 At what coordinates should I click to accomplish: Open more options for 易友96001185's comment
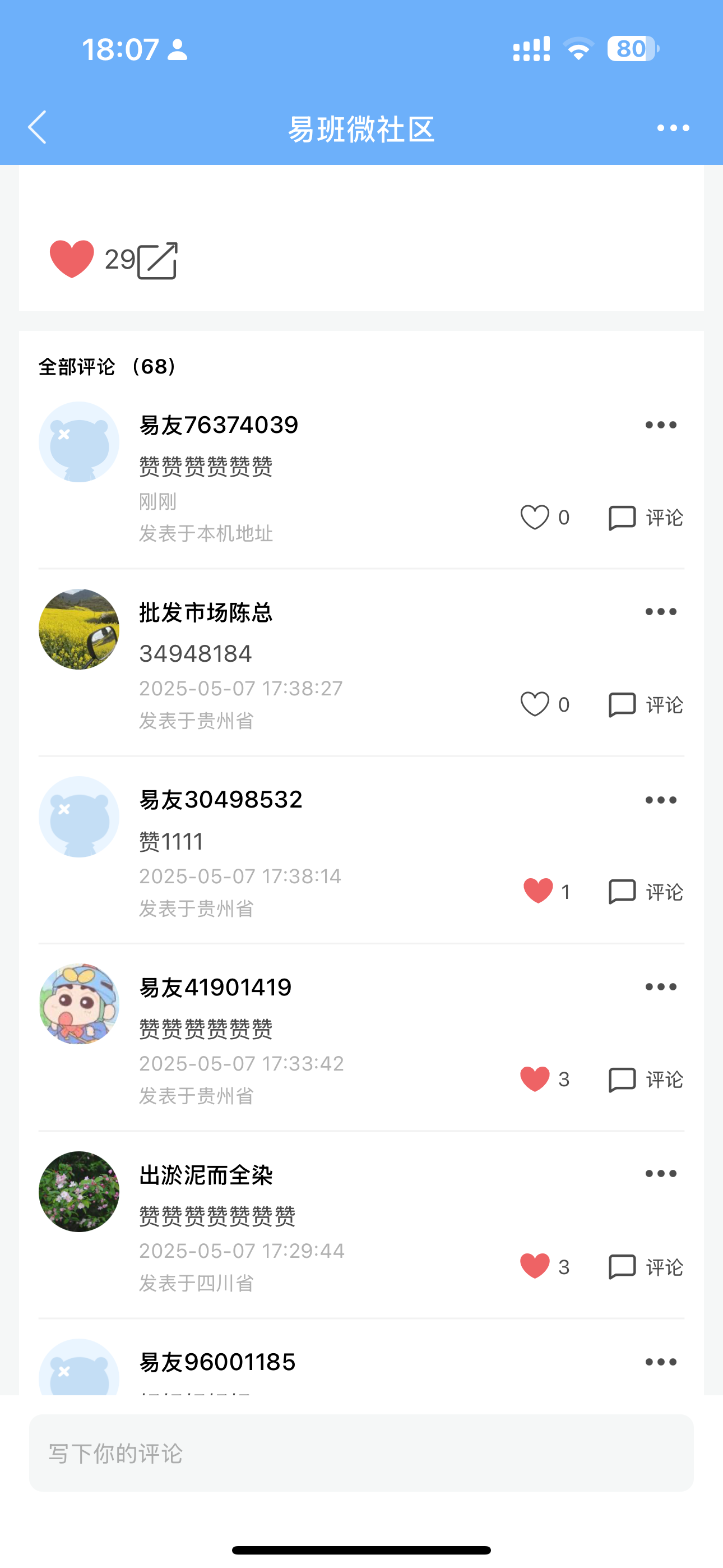[661, 1362]
